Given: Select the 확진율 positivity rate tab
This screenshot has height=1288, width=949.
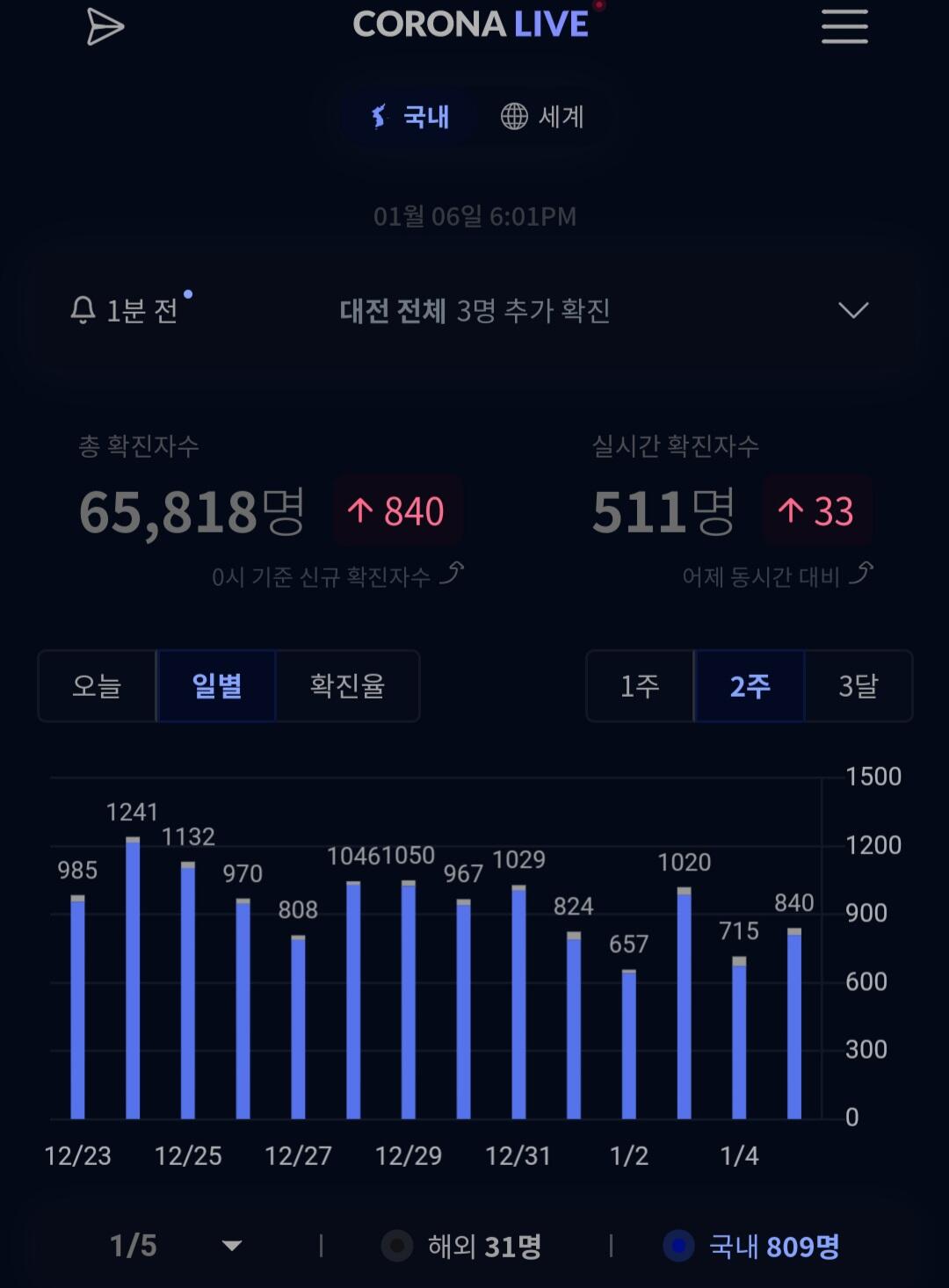Looking at the screenshot, I should click(x=348, y=686).
